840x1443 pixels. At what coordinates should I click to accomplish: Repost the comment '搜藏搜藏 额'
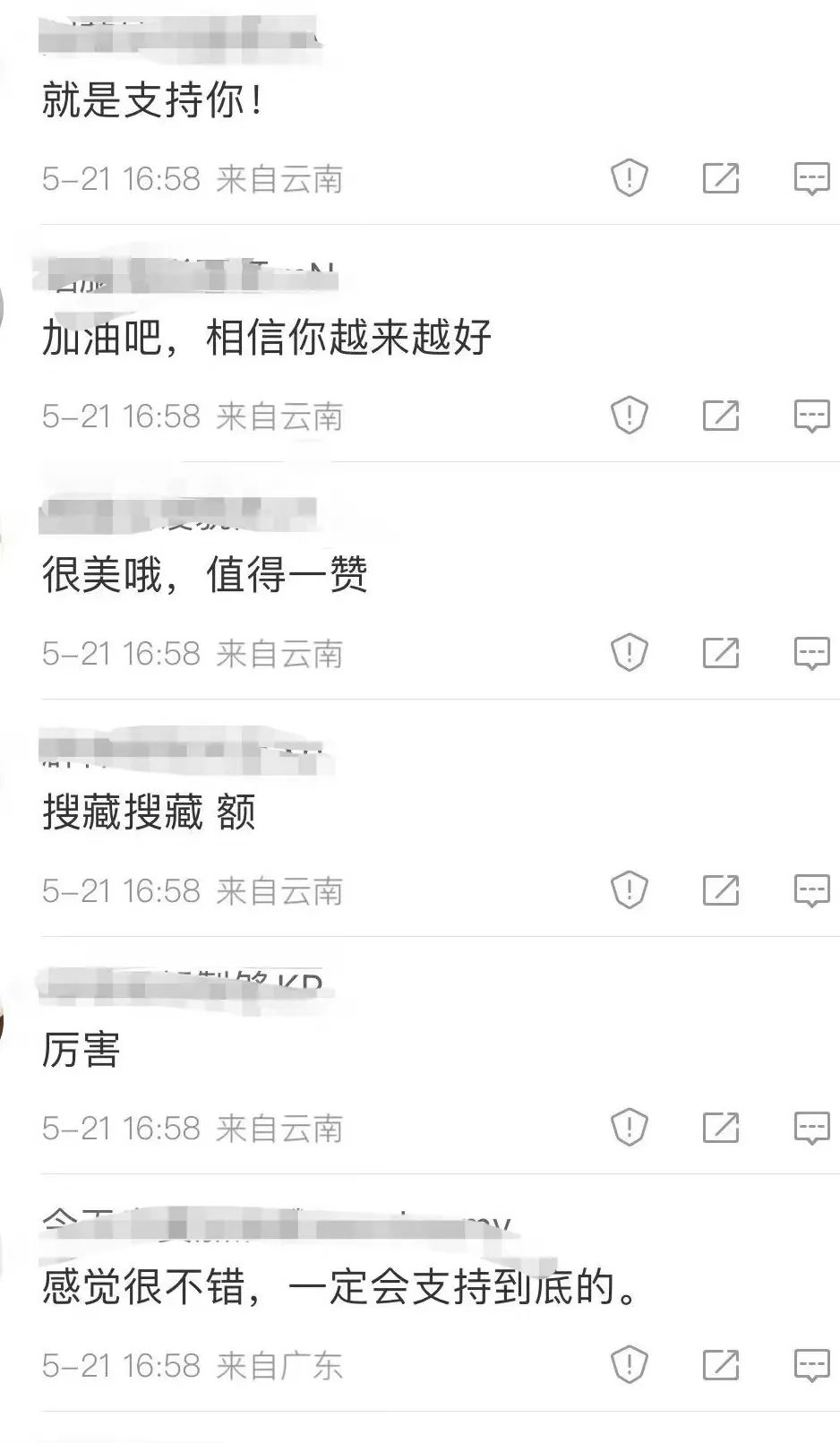pyautogui.click(x=721, y=889)
